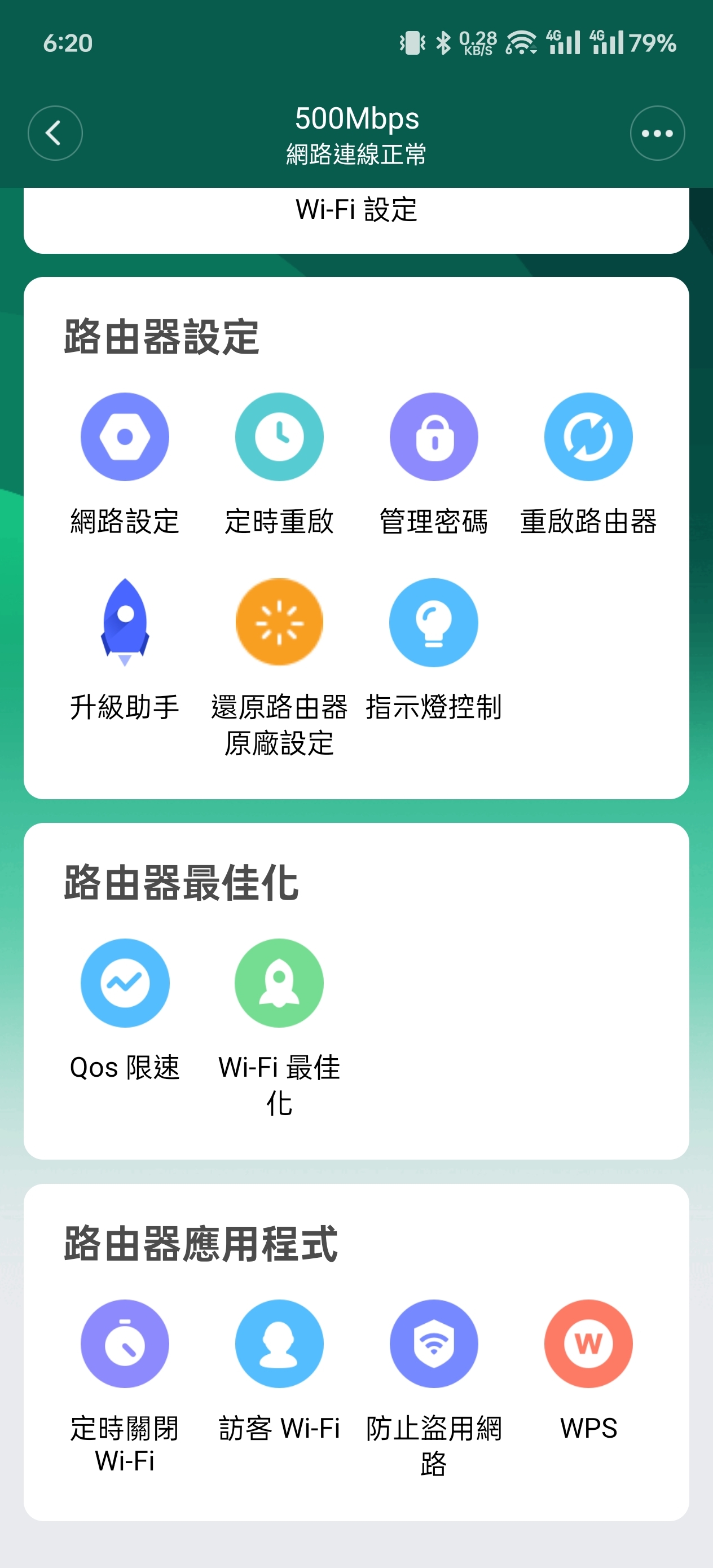Open 防止盜用網路
Image resolution: width=713 pixels, height=1568 pixels.
coord(434,1389)
